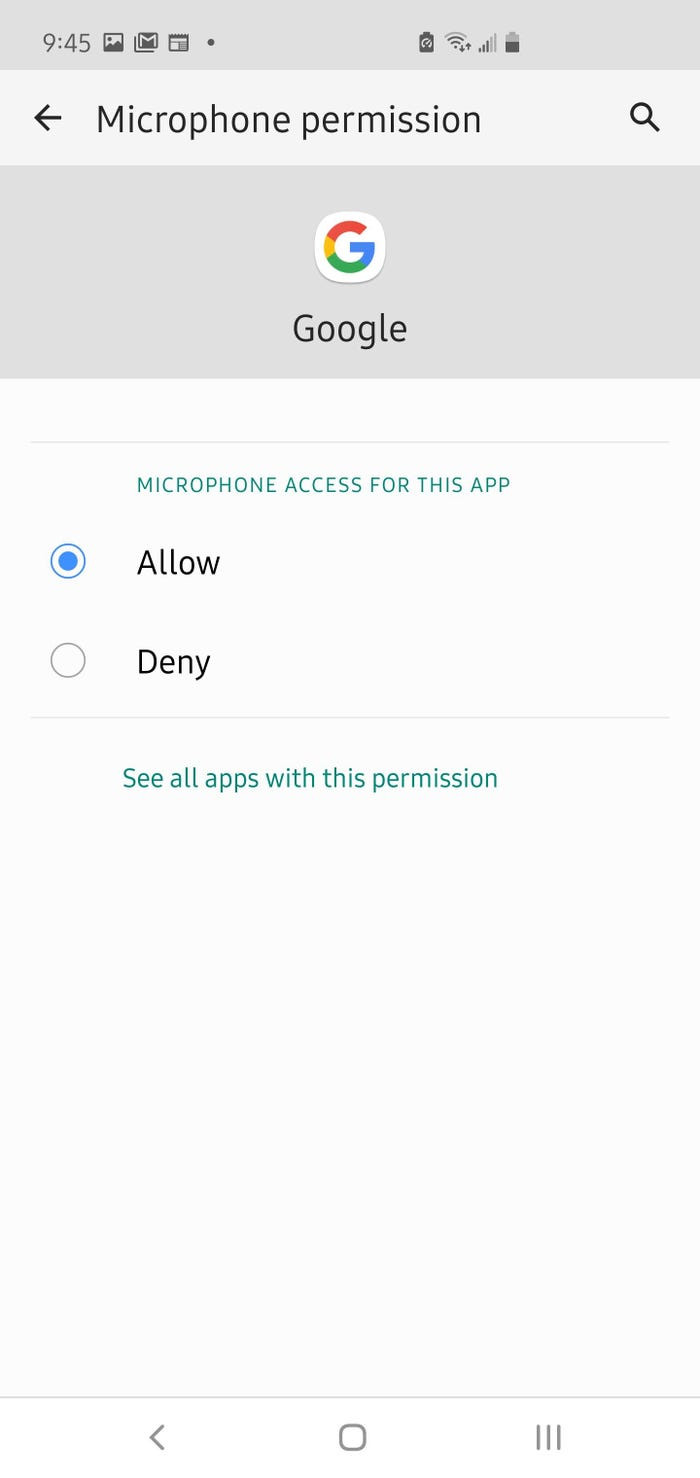This screenshot has width=700, height=1478.
Task: Open the search magnifier icon
Action: click(645, 118)
